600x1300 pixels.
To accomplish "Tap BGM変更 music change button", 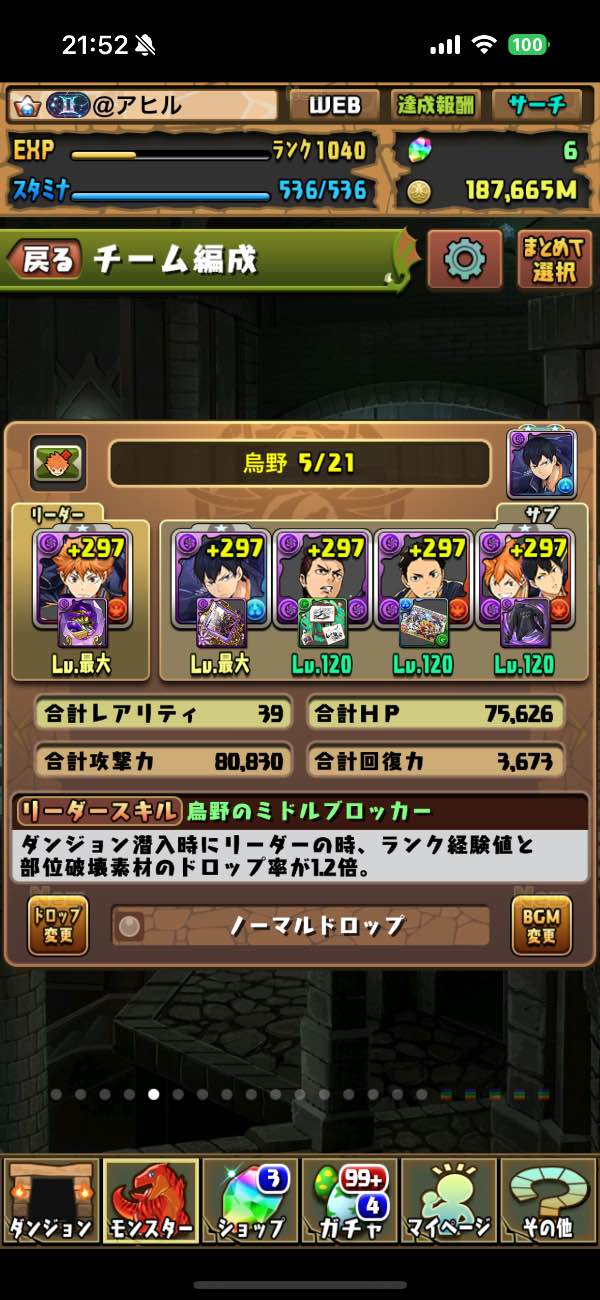I will click(x=541, y=925).
